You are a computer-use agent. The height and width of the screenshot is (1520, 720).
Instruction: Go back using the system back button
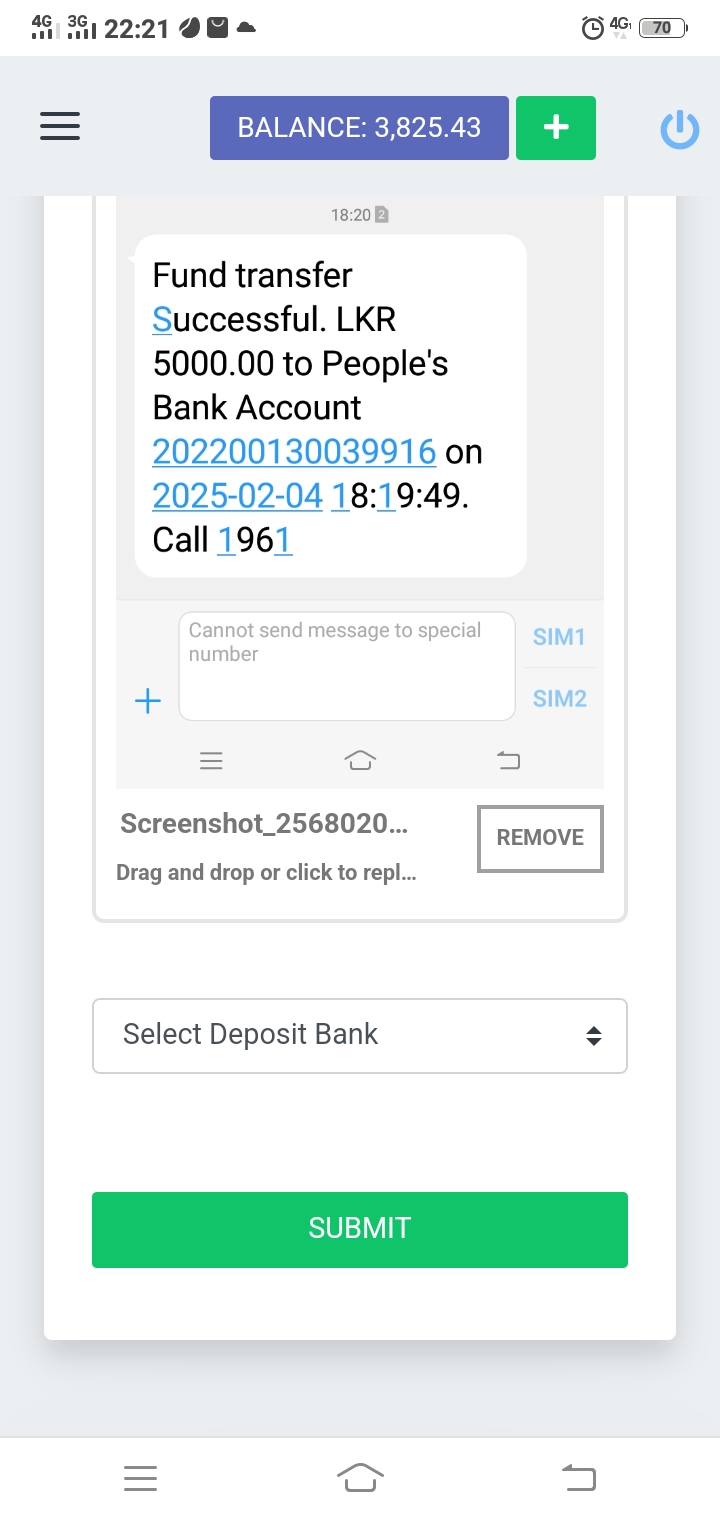[x=579, y=1477]
